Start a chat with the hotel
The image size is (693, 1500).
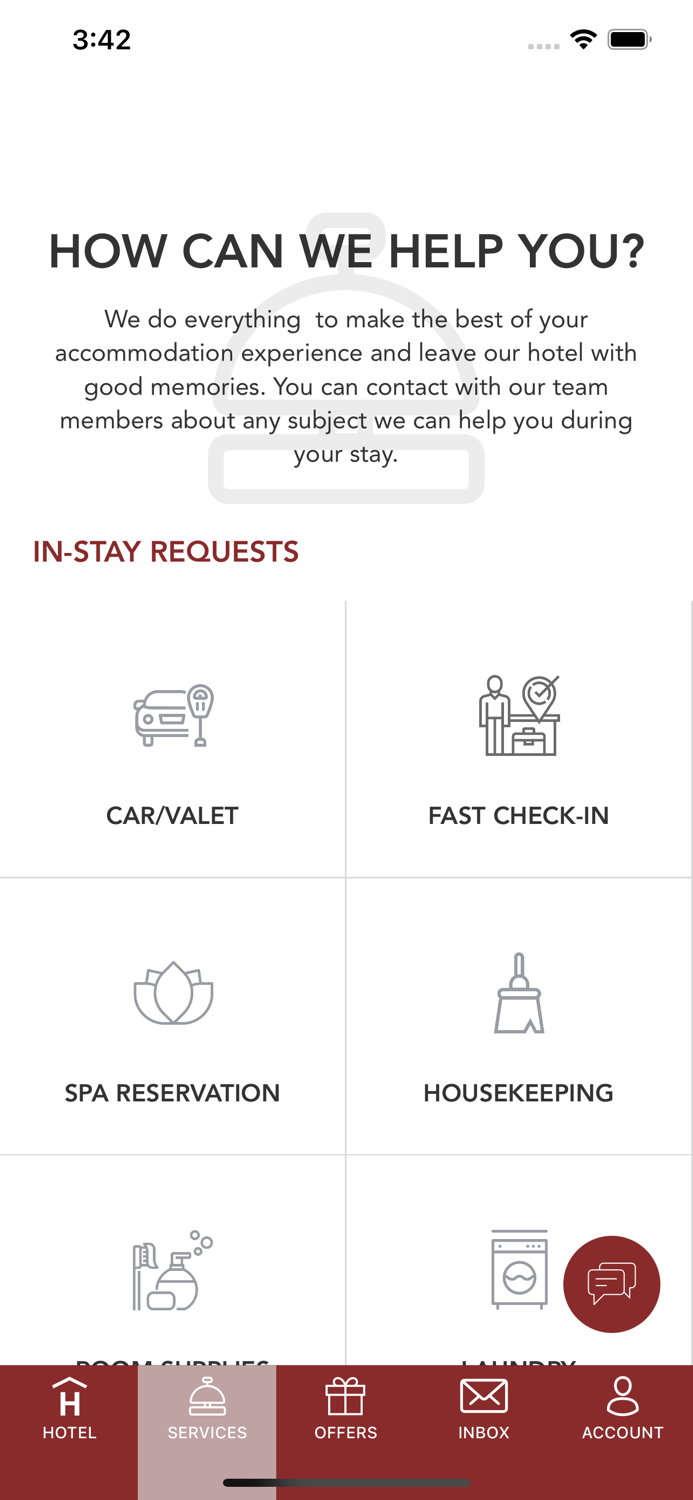[x=611, y=1284]
